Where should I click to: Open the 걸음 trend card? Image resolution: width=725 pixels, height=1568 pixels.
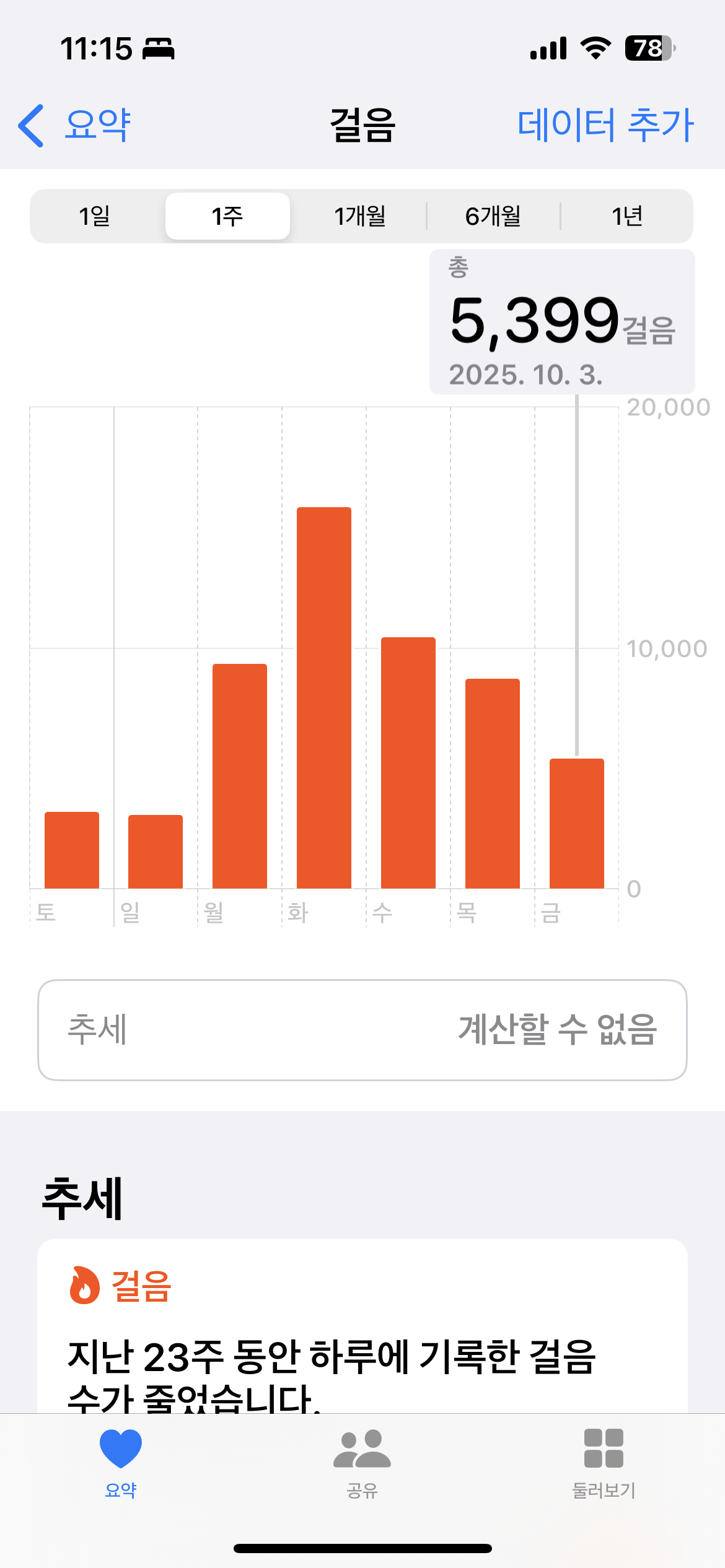[x=362, y=1331]
